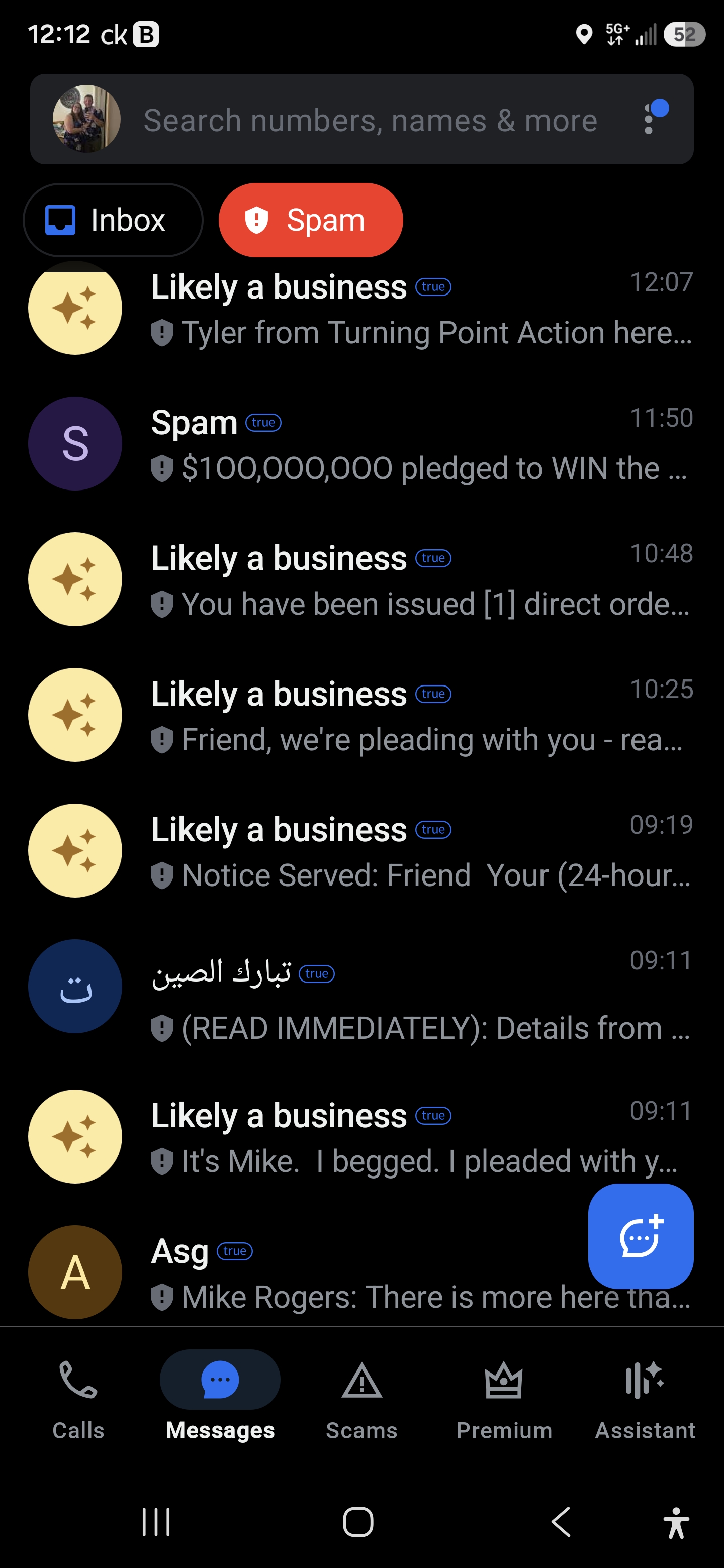Open the Tyler from Turning Point message

(361, 308)
